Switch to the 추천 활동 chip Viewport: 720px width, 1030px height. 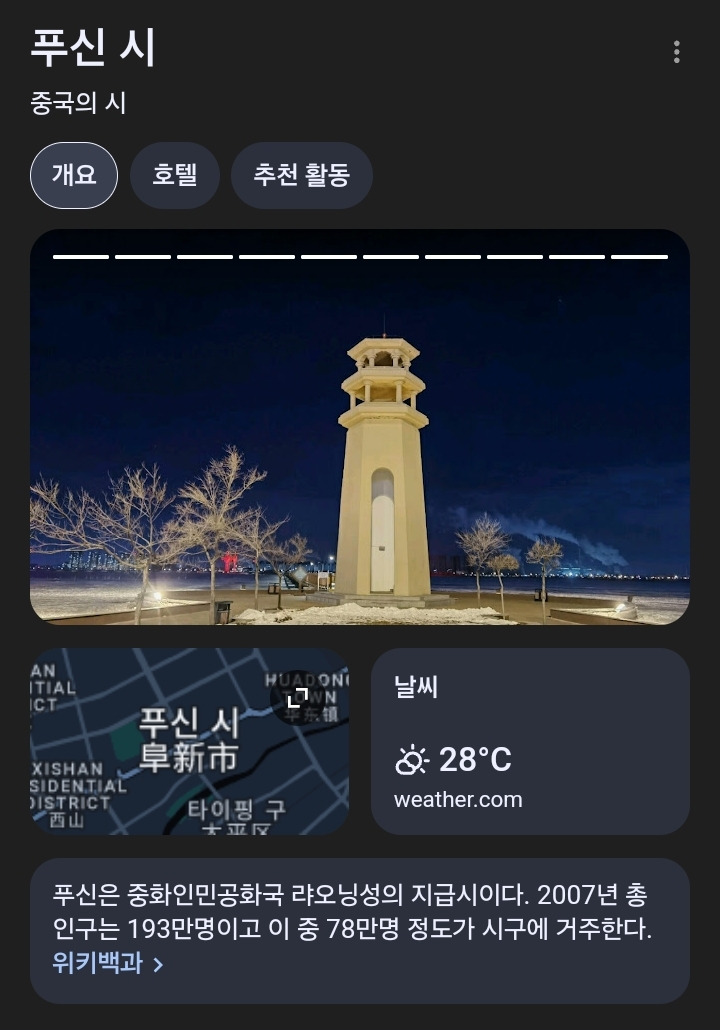301,176
